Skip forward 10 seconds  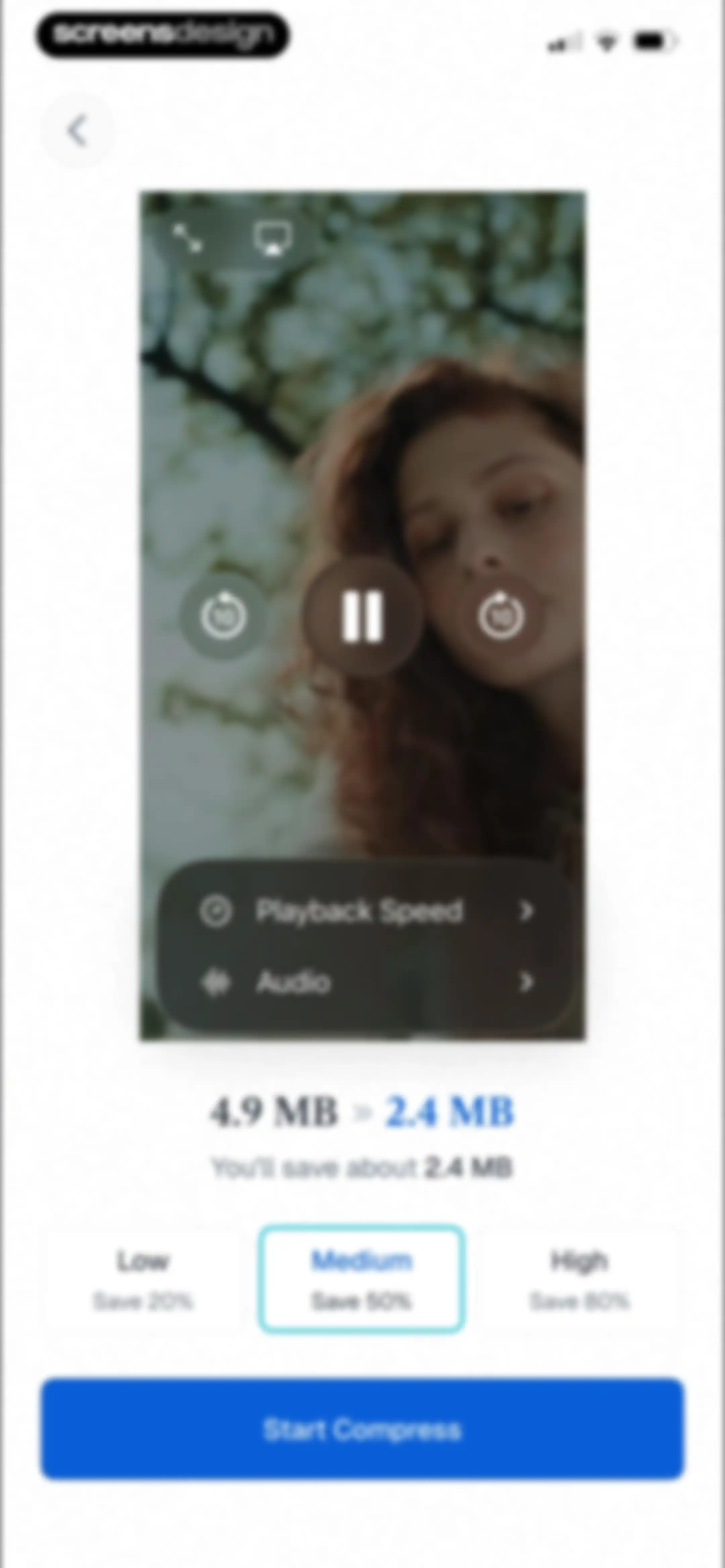[x=501, y=616]
